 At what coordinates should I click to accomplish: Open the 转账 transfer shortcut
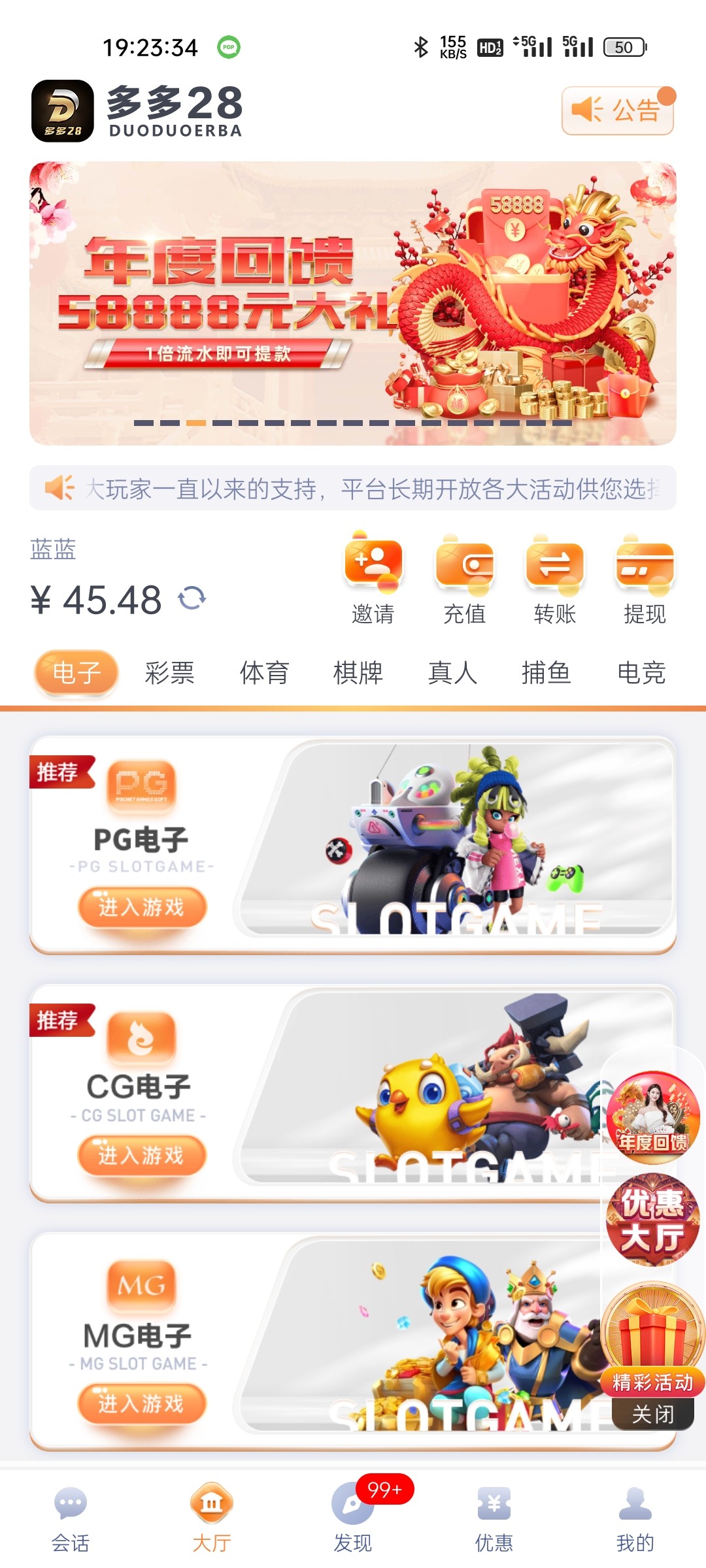click(554, 577)
